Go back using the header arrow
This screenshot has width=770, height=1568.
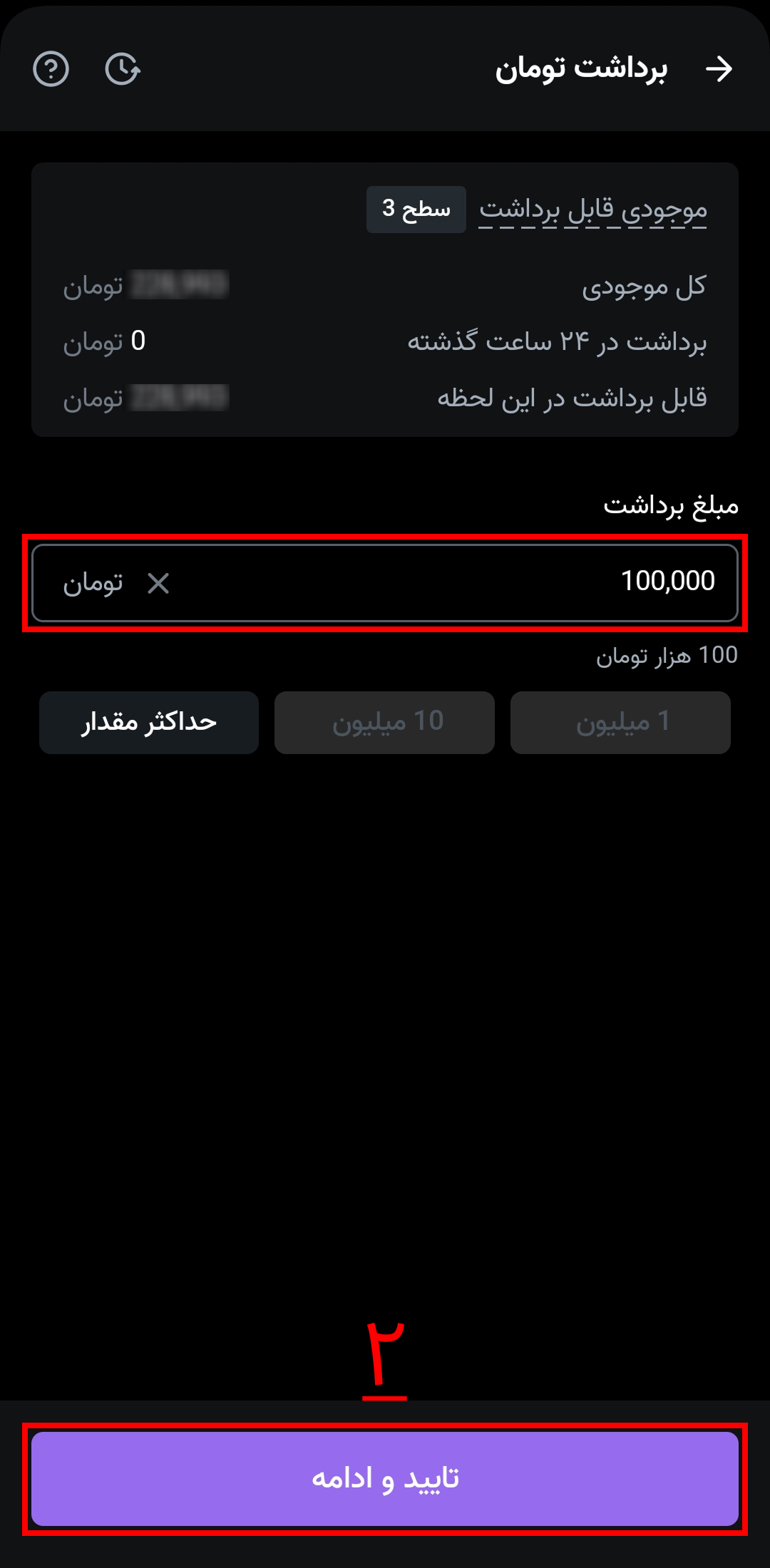coord(719,69)
